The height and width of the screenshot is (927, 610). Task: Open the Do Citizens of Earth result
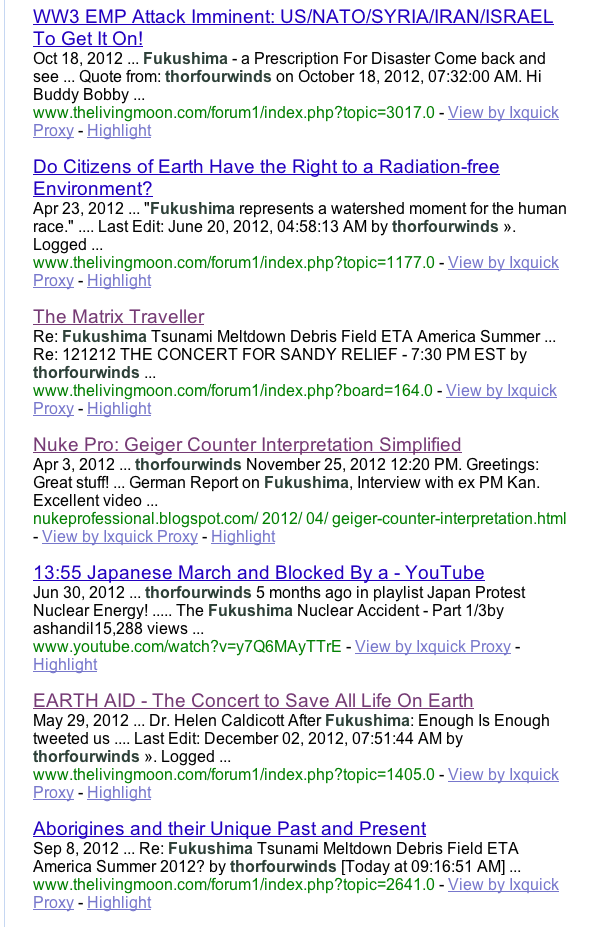tap(266, 167)
